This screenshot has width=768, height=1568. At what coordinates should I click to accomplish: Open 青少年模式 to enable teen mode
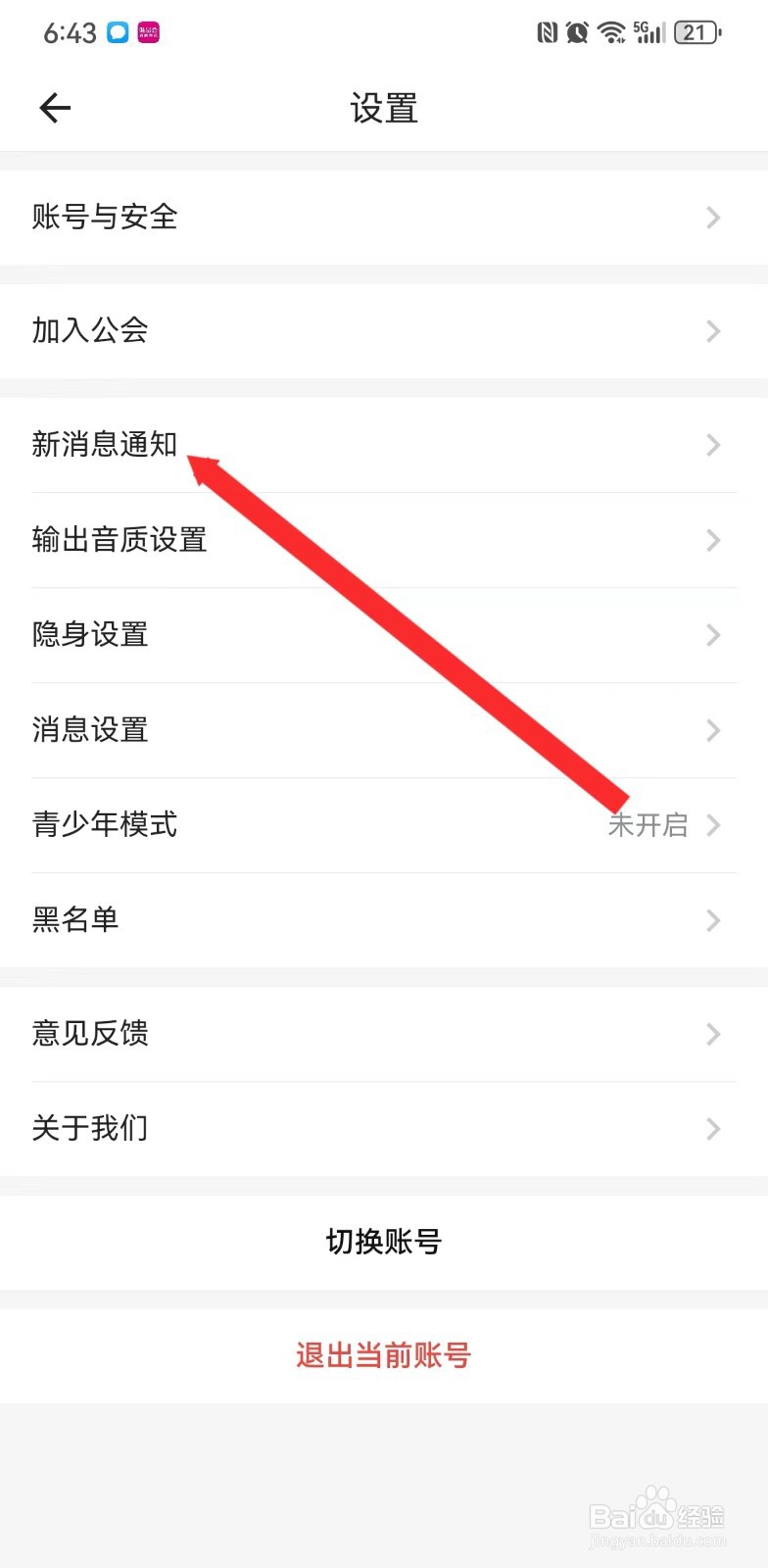click(x=382, y=825)
